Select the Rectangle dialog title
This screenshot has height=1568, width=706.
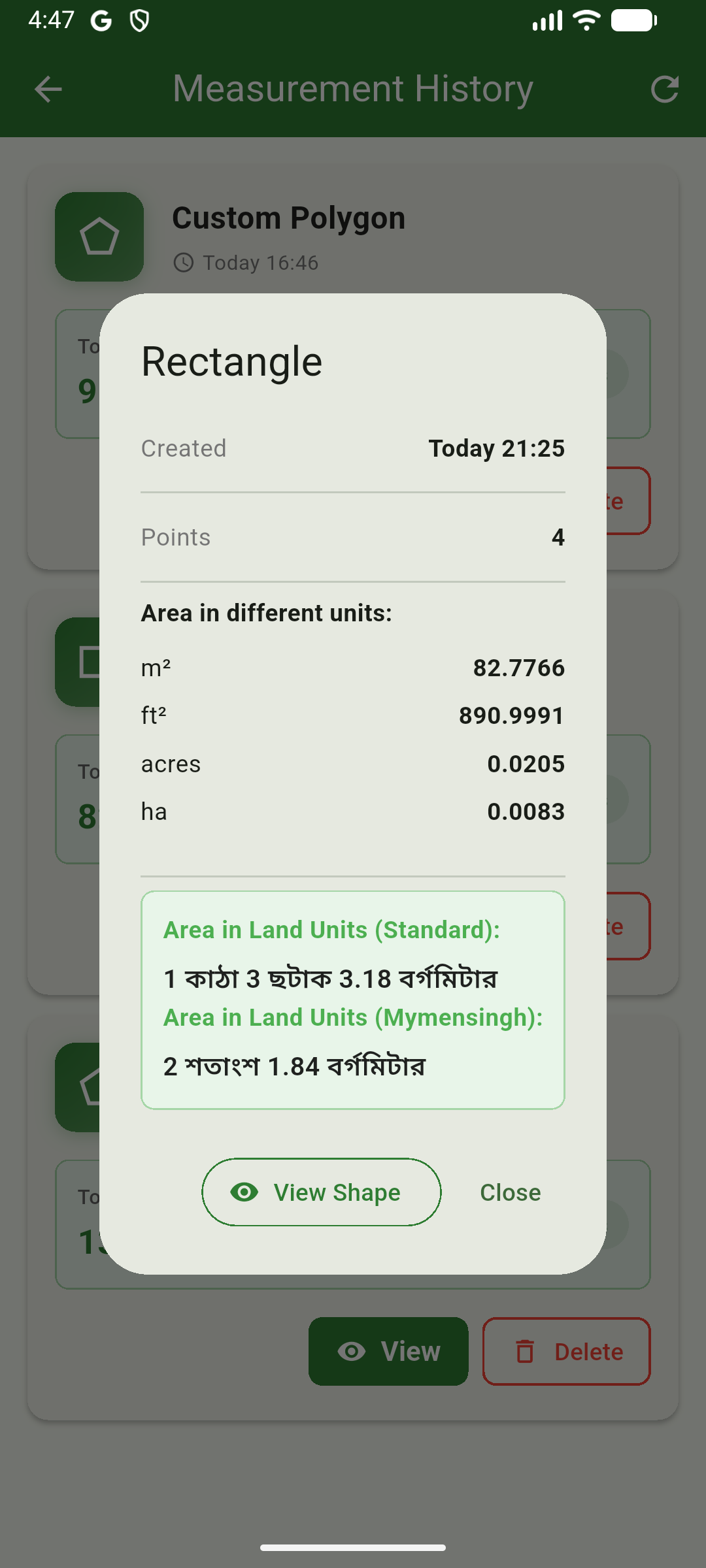click(x=232, y=360)
